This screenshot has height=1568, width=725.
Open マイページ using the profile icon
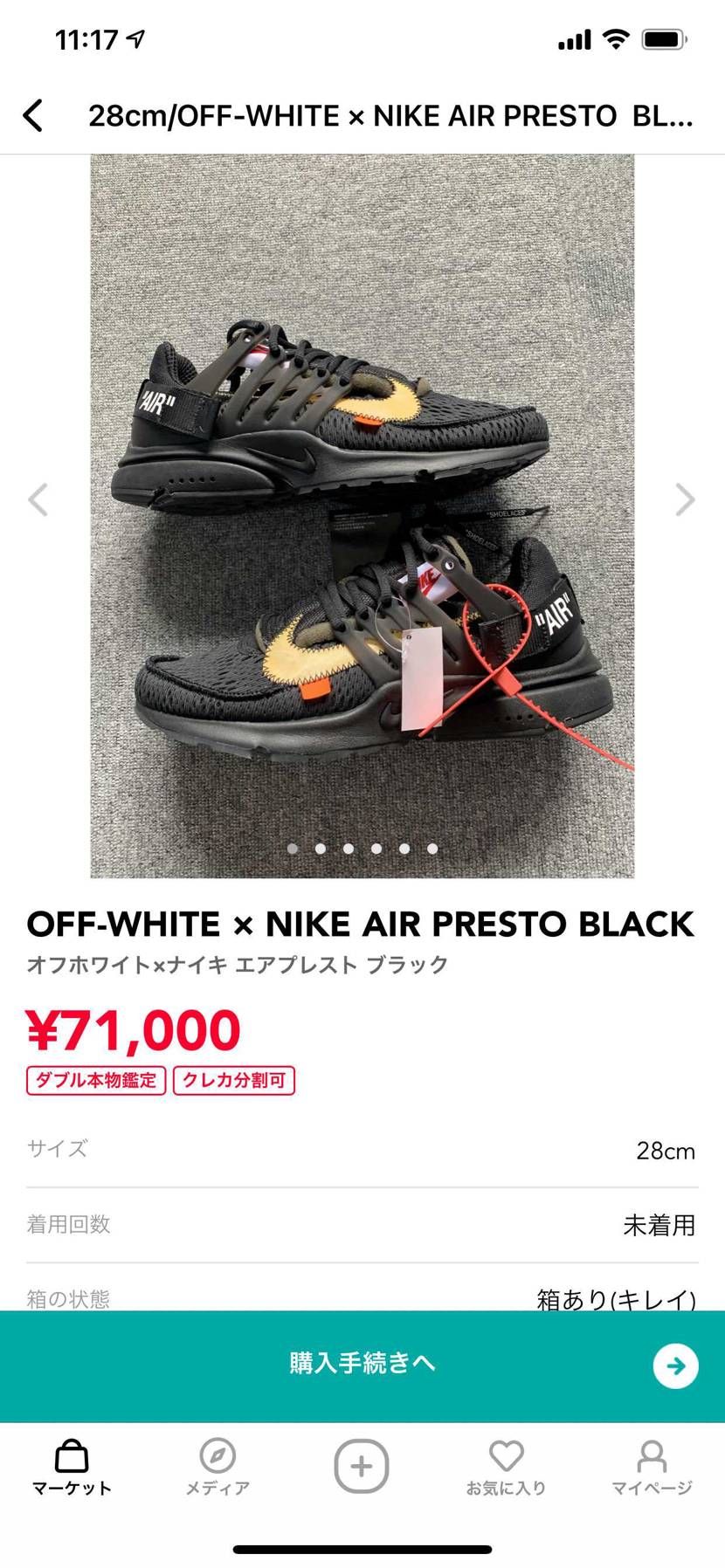(652, 1467)
